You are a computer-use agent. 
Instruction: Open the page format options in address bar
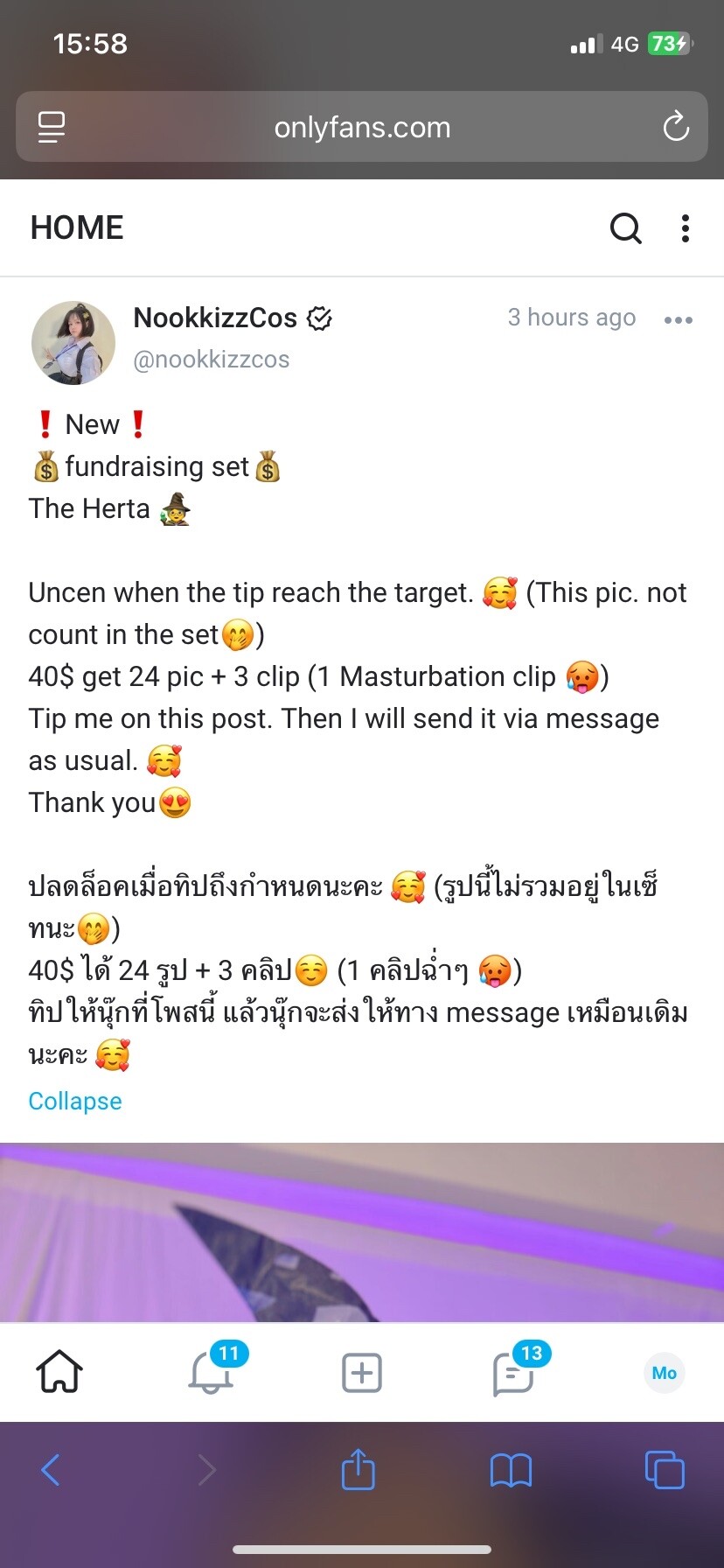click(52, 127)
